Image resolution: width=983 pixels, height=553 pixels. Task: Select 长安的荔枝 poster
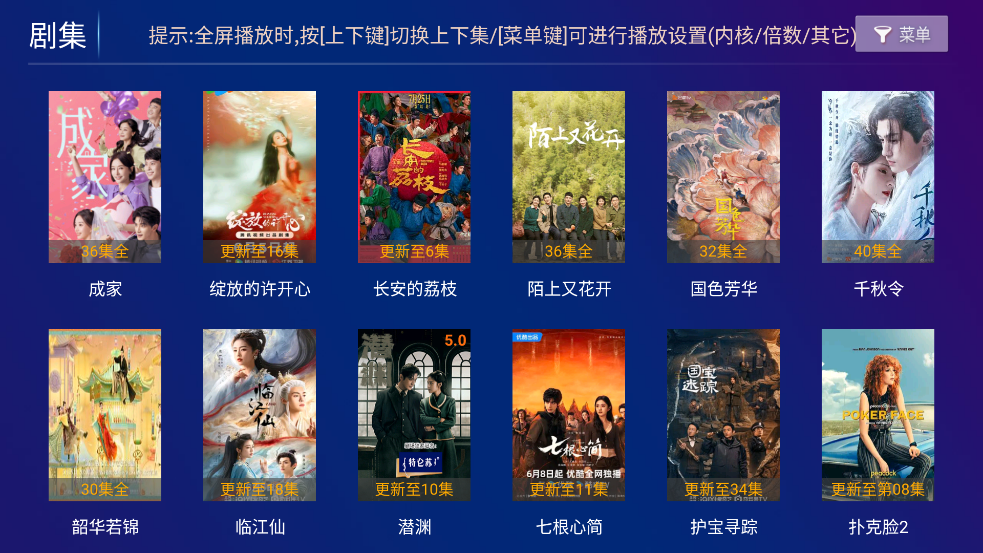click(x=414, y=177)
